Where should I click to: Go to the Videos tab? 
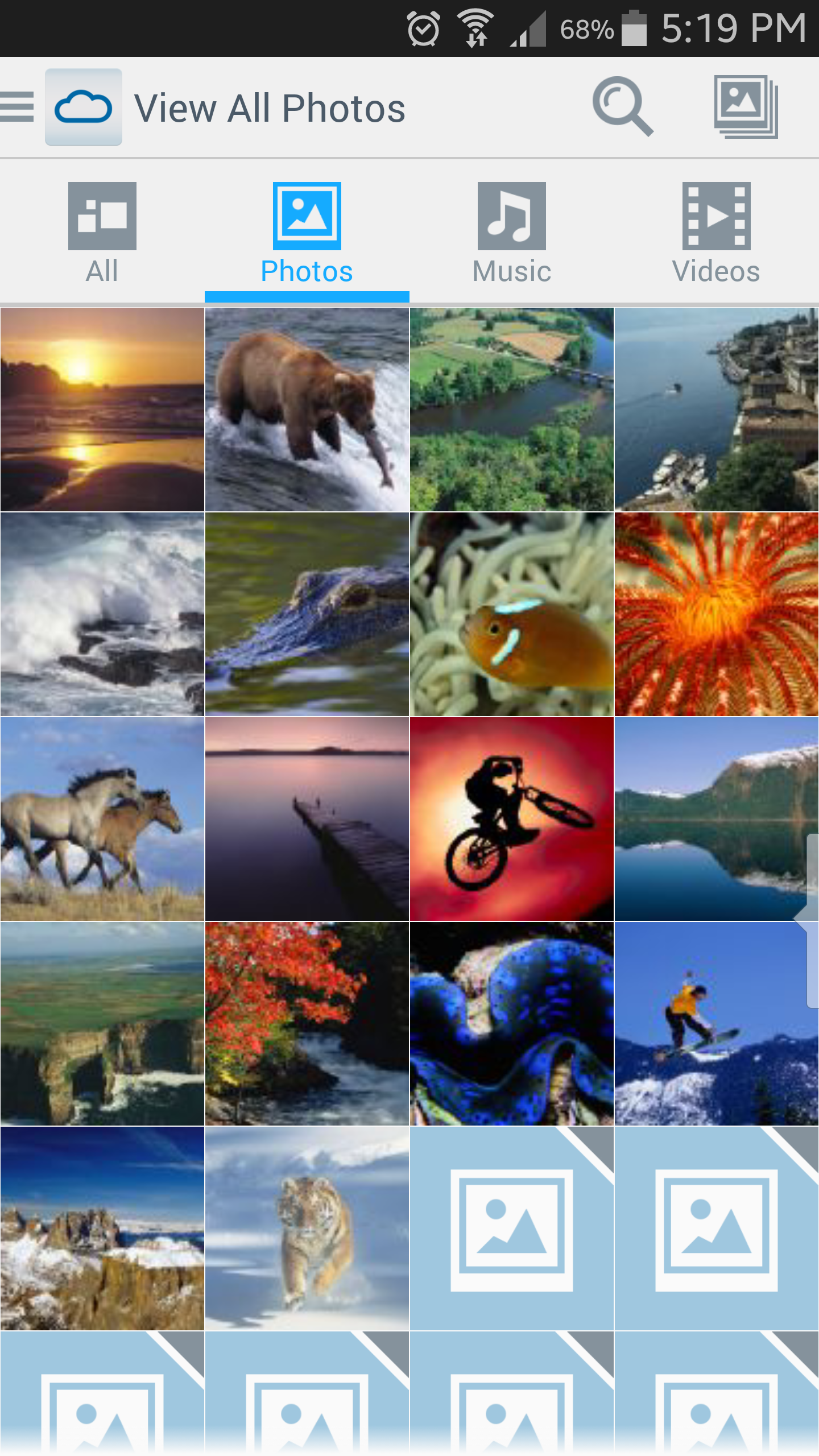tap(717, 232)
